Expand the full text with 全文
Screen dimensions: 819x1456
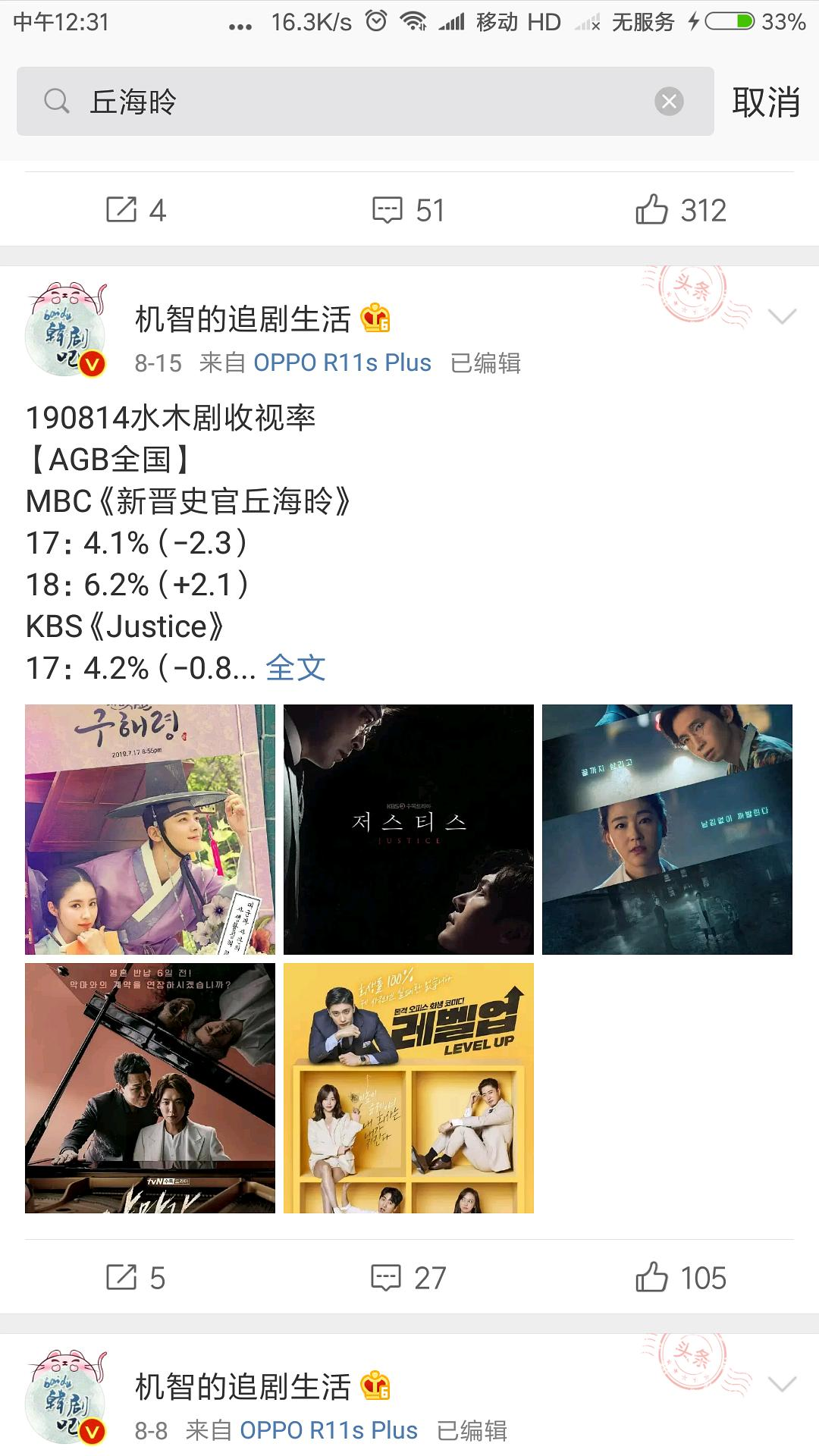tap(296, 668)
